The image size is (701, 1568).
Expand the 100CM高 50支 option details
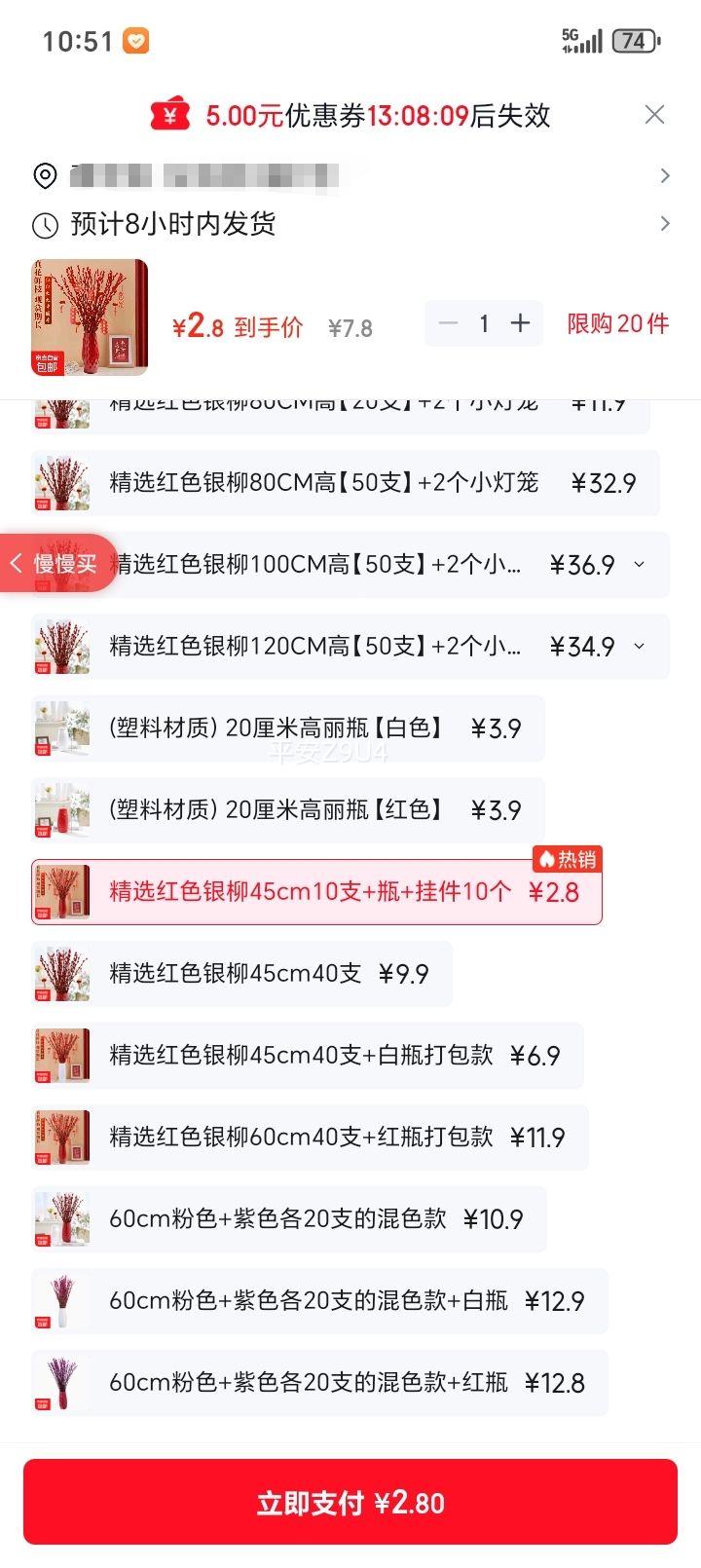639,565
